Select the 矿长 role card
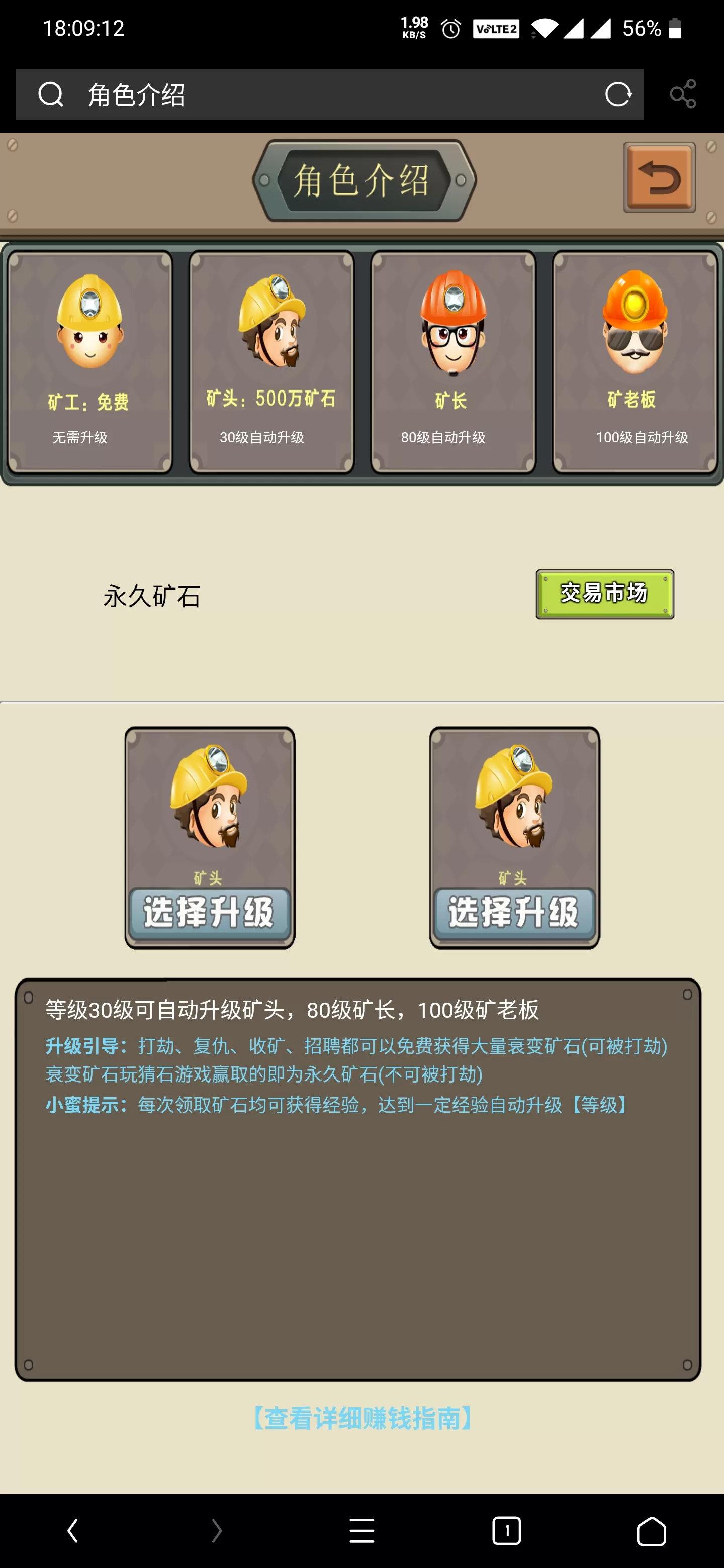The image size is (724, 1568). click(452, 362)
